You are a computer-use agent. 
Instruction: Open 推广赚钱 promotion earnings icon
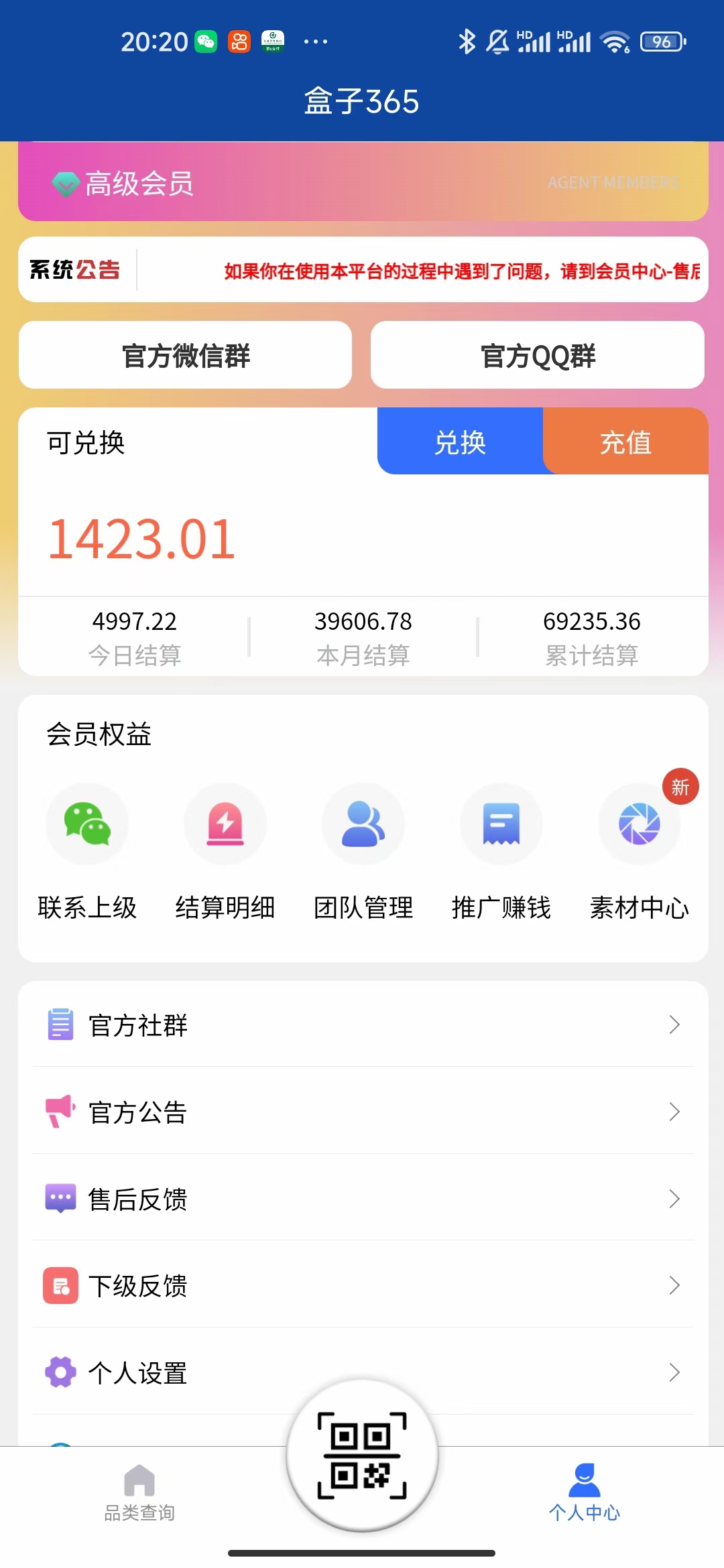[501, 824]
